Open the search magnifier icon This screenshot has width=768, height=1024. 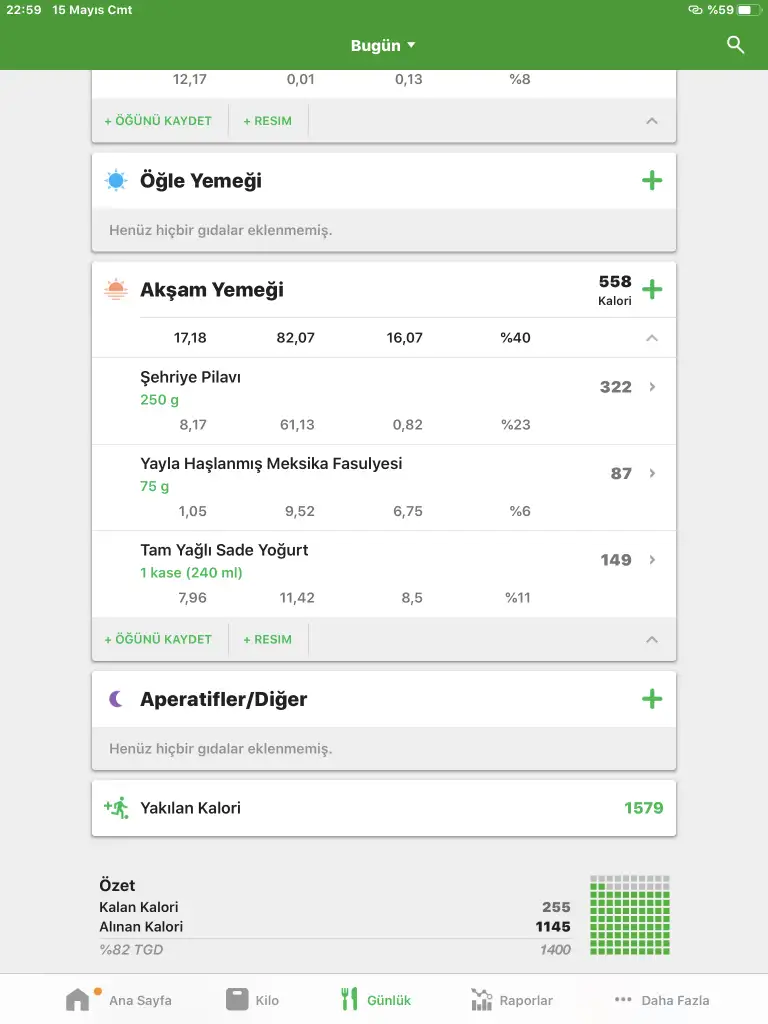pos(735,45)
